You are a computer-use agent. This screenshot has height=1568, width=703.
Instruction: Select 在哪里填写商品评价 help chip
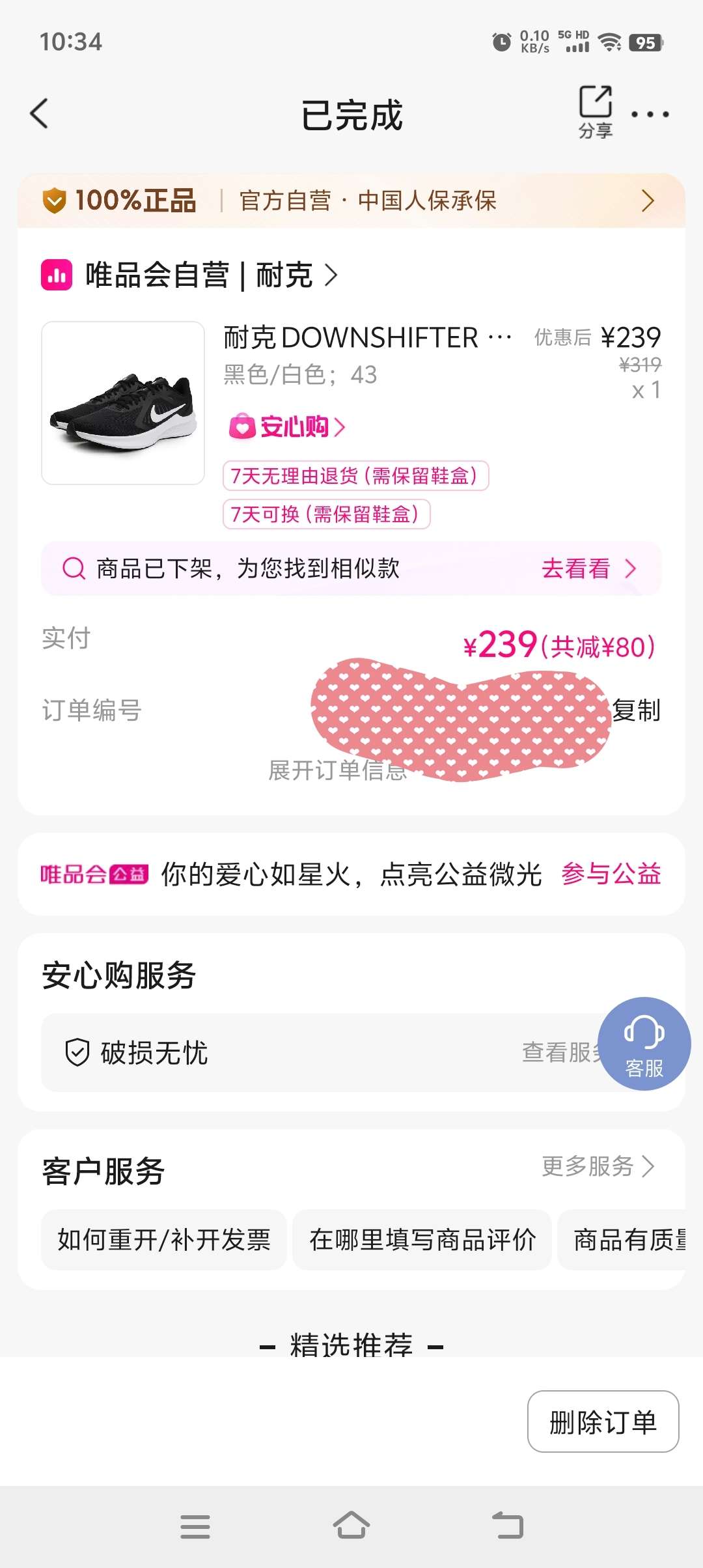click(x=422, y=1240)
